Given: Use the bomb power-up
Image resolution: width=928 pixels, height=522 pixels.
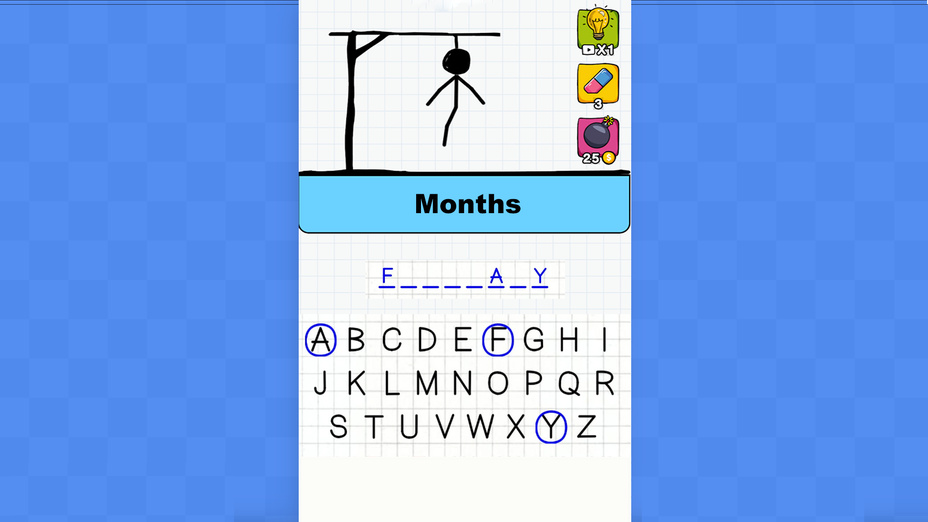Looking at the screenshot, I should point(597,139).
